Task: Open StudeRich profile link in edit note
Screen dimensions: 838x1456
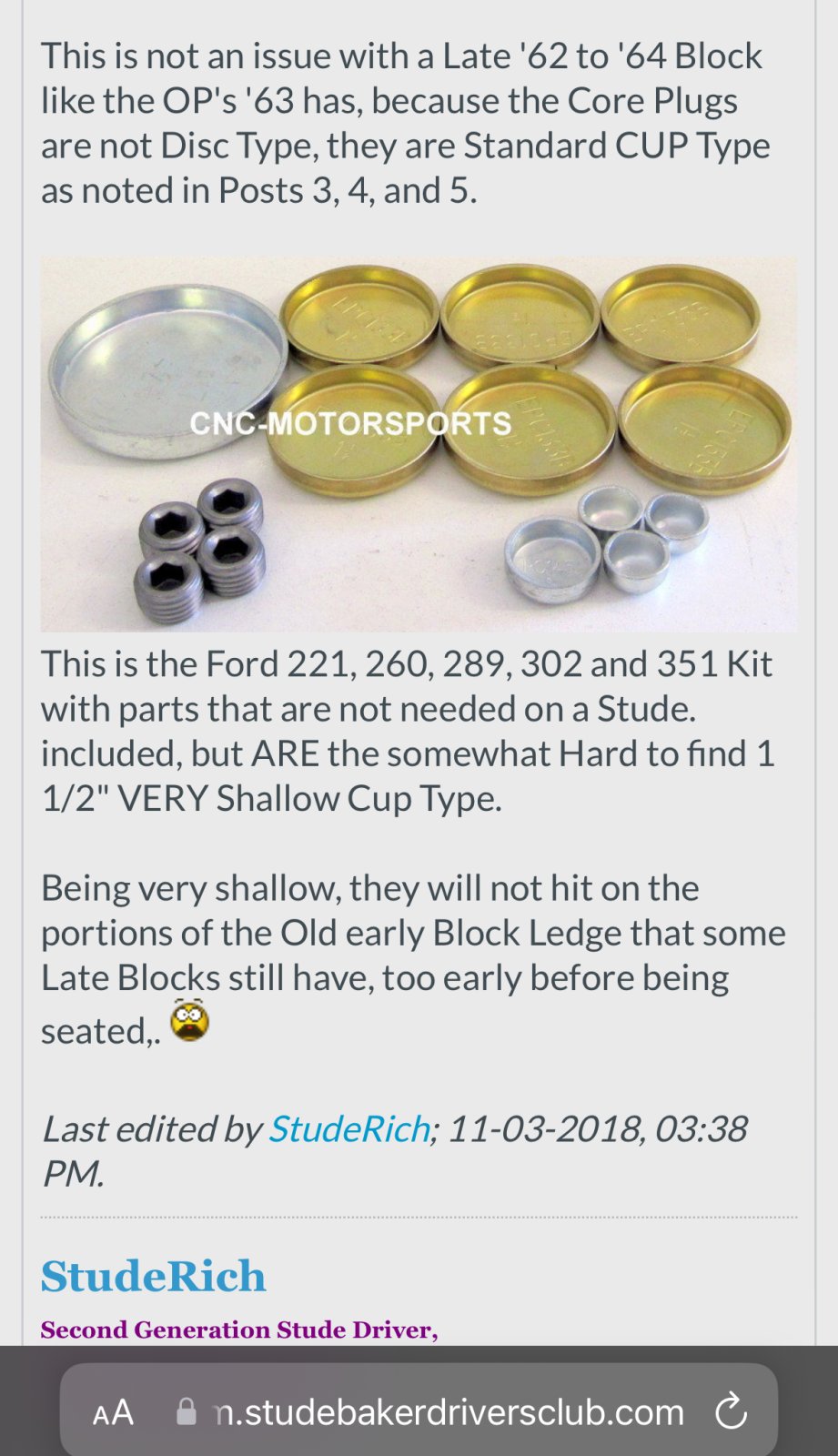Action: tap(348, 1129)
